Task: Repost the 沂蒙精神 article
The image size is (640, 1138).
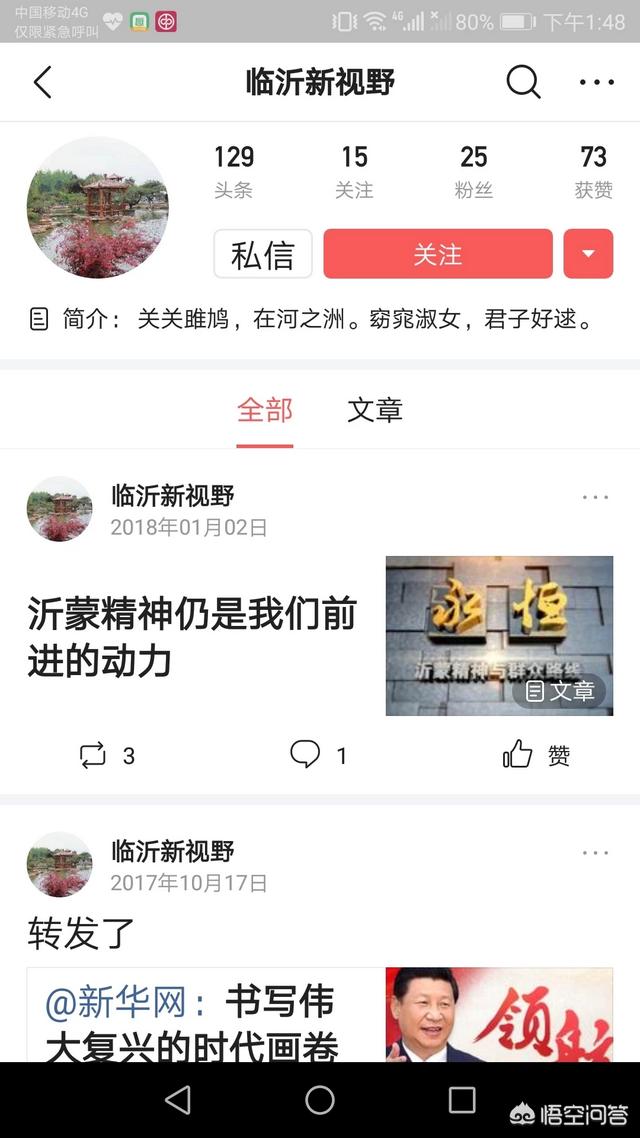Action: [x=106, y=756]
